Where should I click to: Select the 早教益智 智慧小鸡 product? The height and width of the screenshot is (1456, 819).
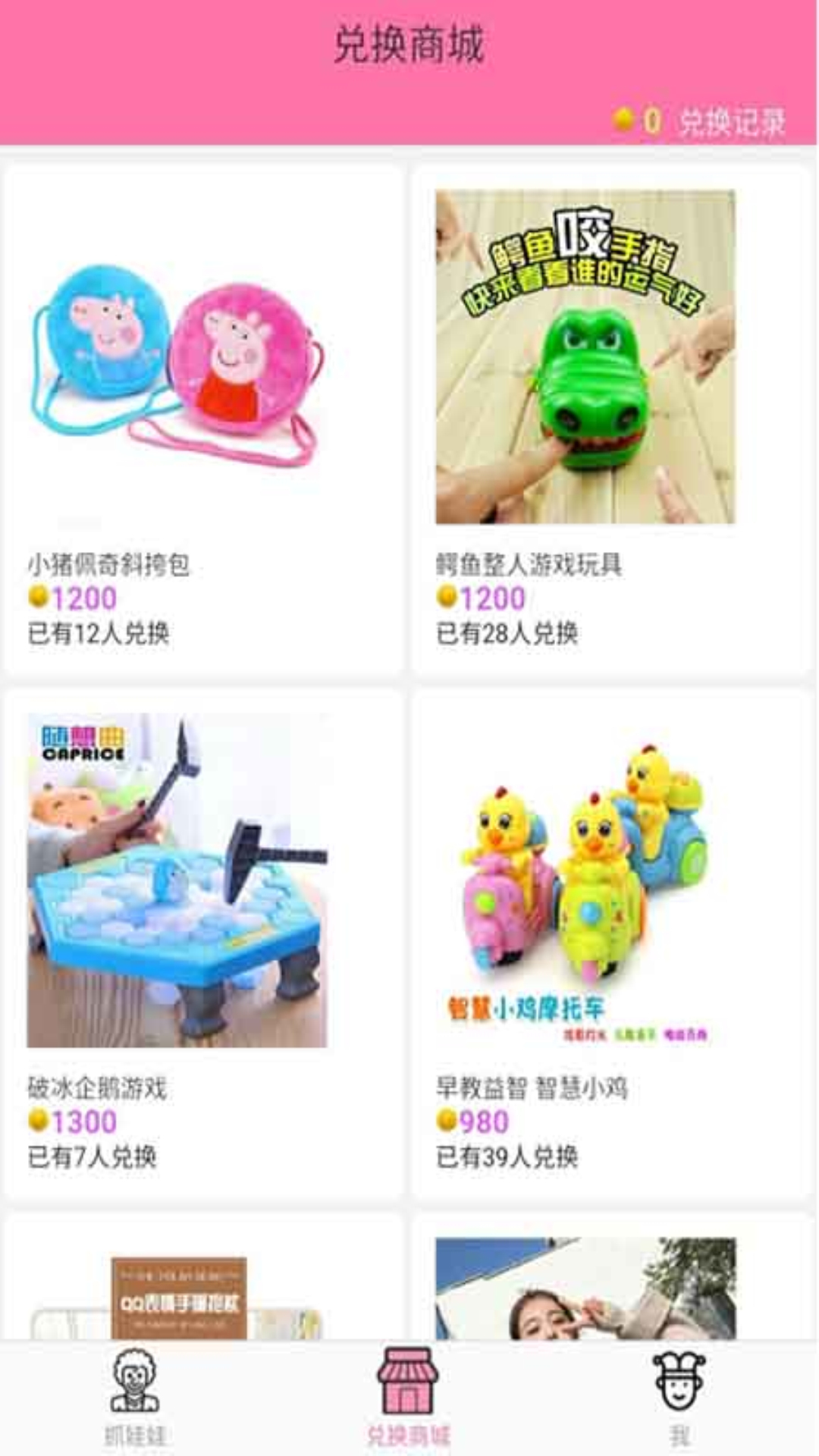coord(612,943)
